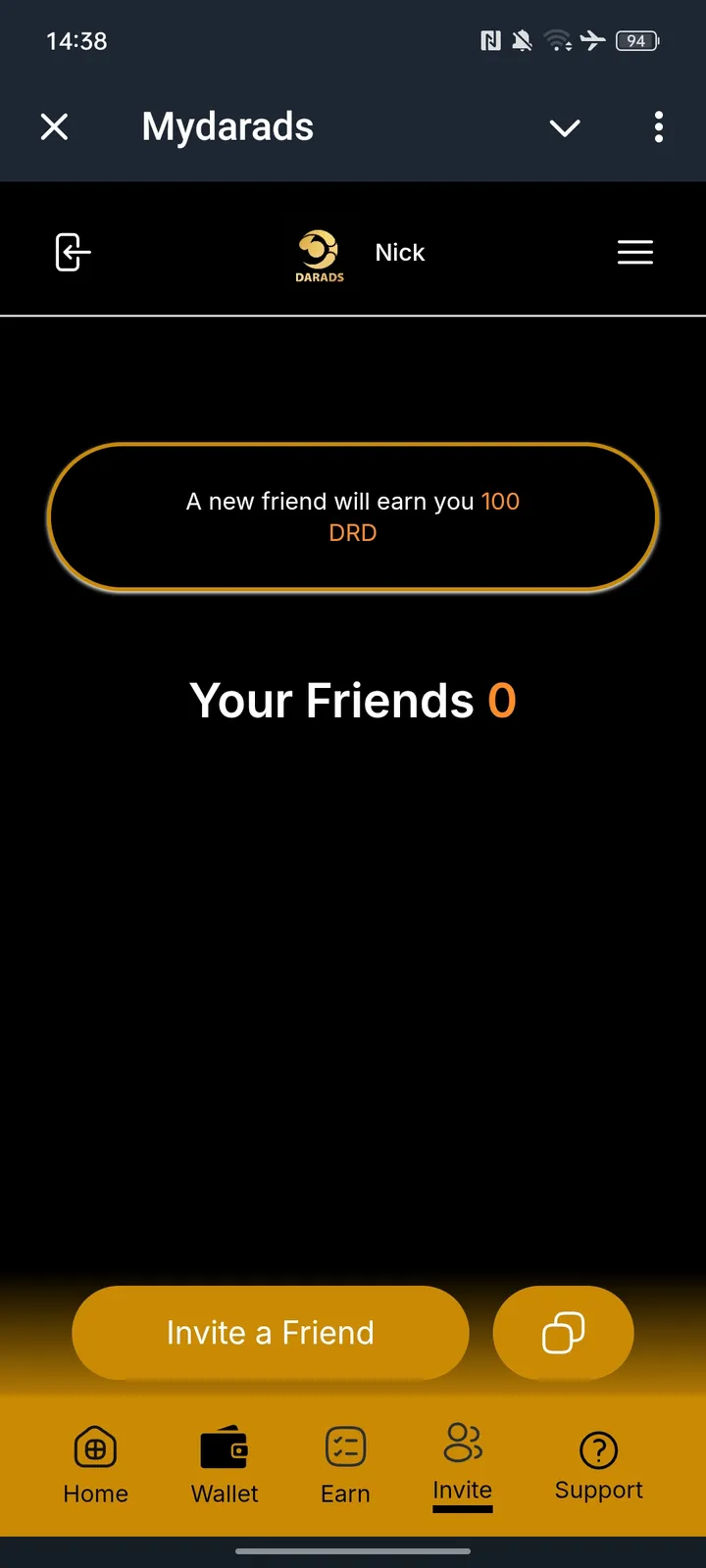706x1568 pixels.
Task: Open the hamburger menu
Action: tap(634, 252)
